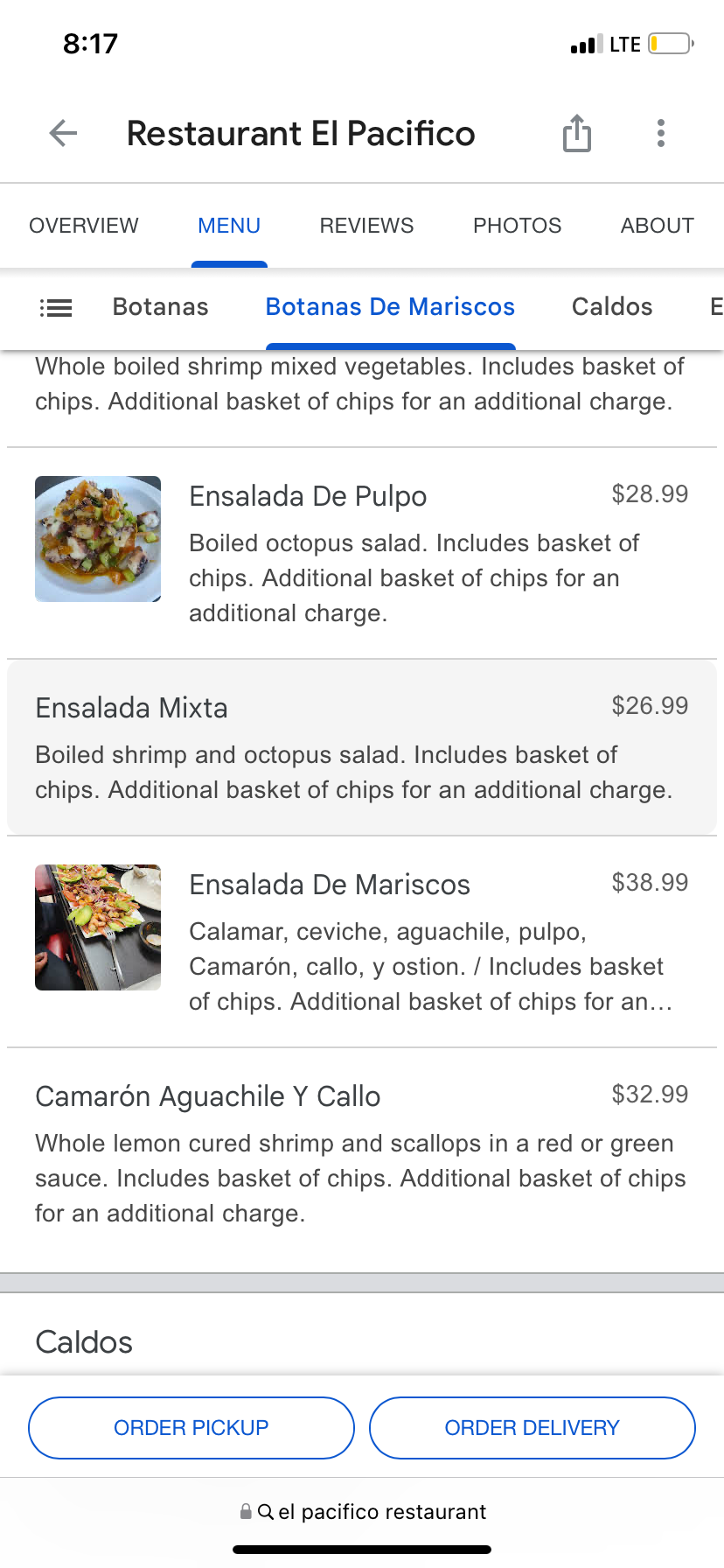The image size is (724, 1568).
Task: Share Restaurant El Pacifico
Action: (x=576, y=133)
